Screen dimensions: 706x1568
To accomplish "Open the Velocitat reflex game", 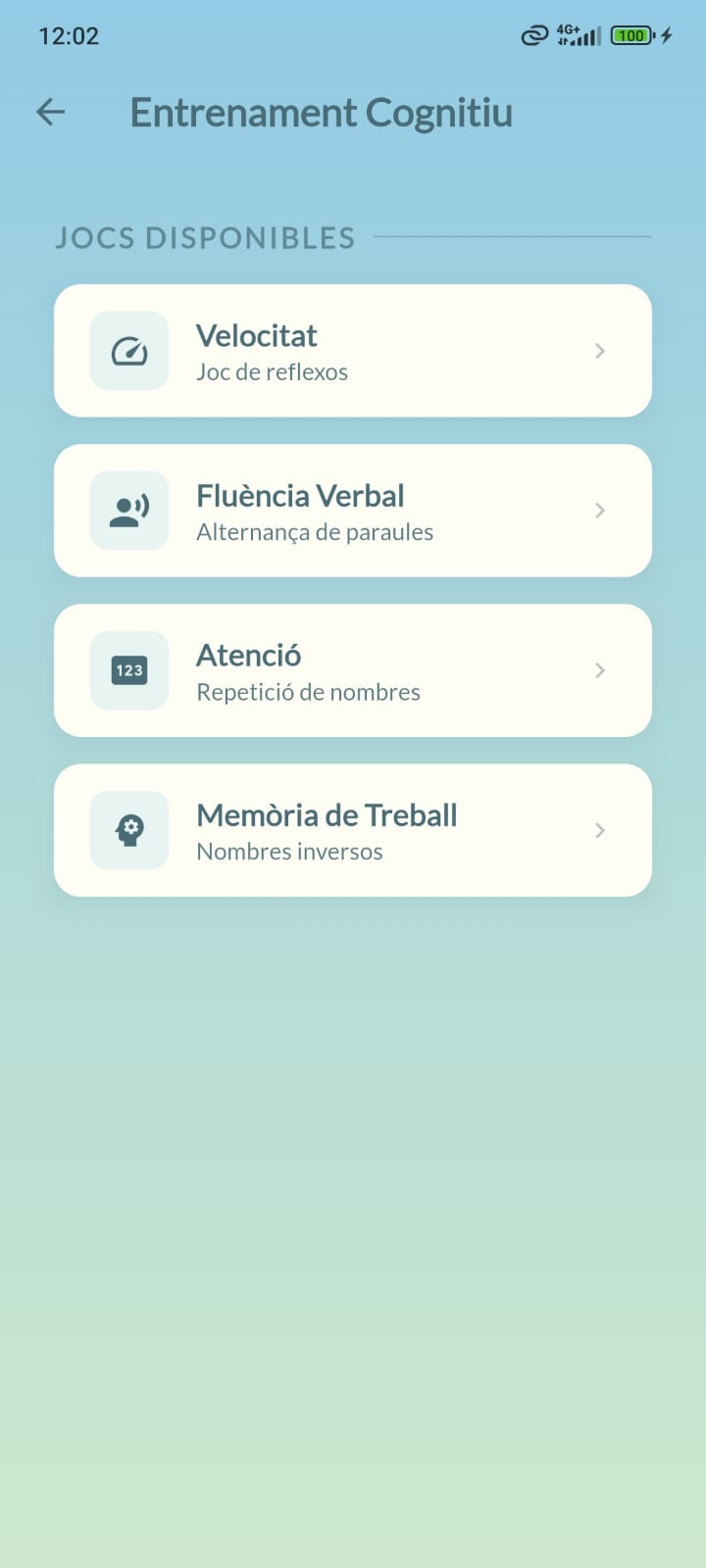I will [x=353, y=351].
